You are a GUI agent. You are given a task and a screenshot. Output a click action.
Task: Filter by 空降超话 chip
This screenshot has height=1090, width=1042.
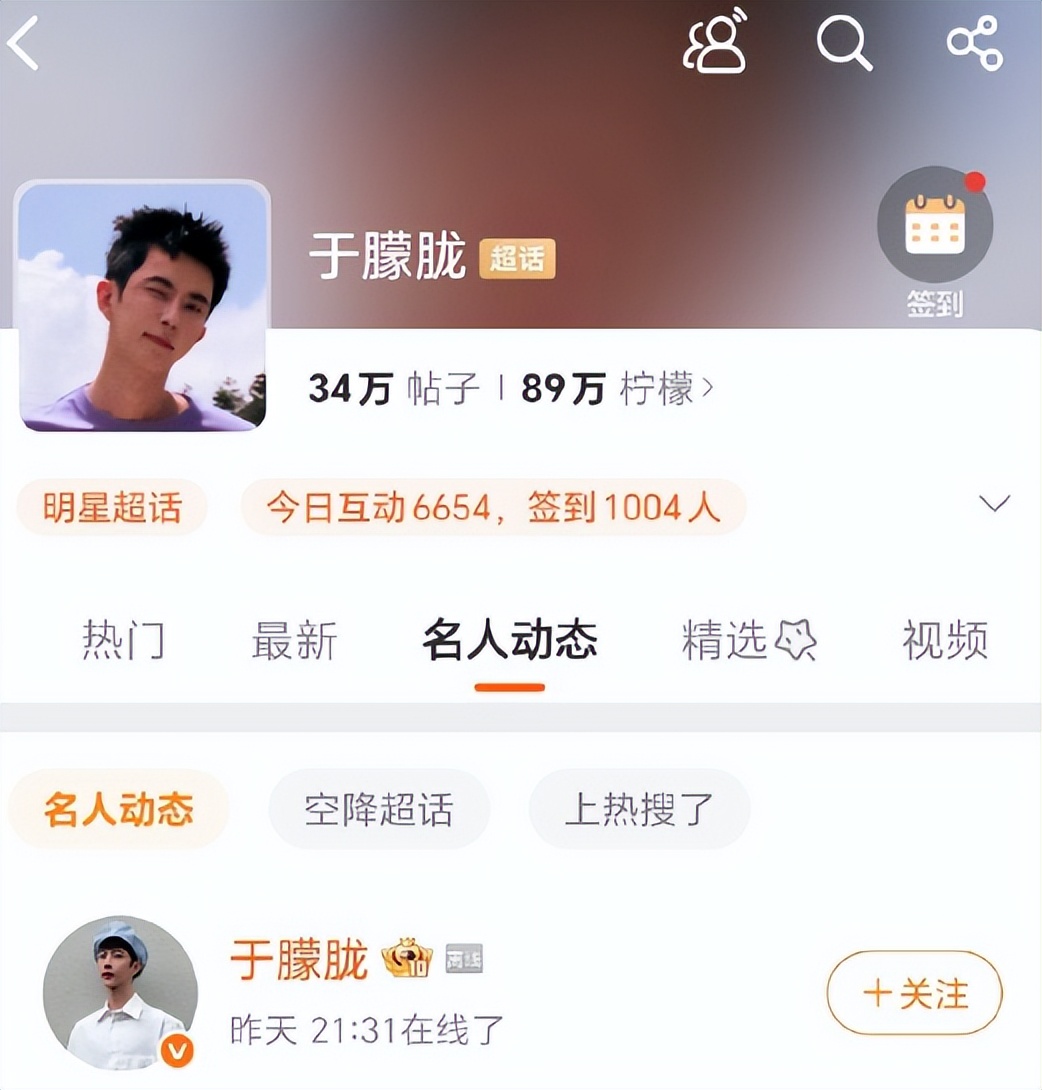point(379,810)
